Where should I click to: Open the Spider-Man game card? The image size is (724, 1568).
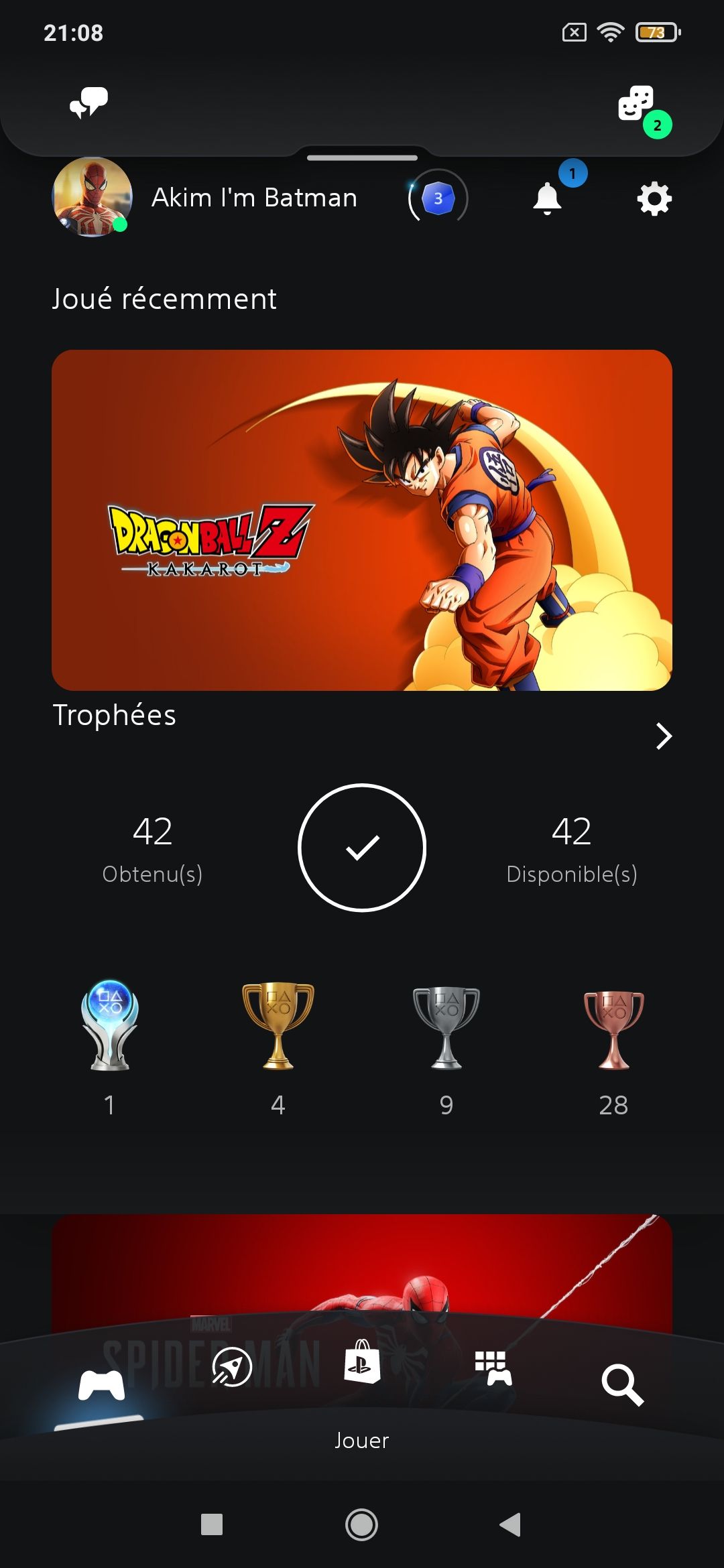[x=362, y=1266]
